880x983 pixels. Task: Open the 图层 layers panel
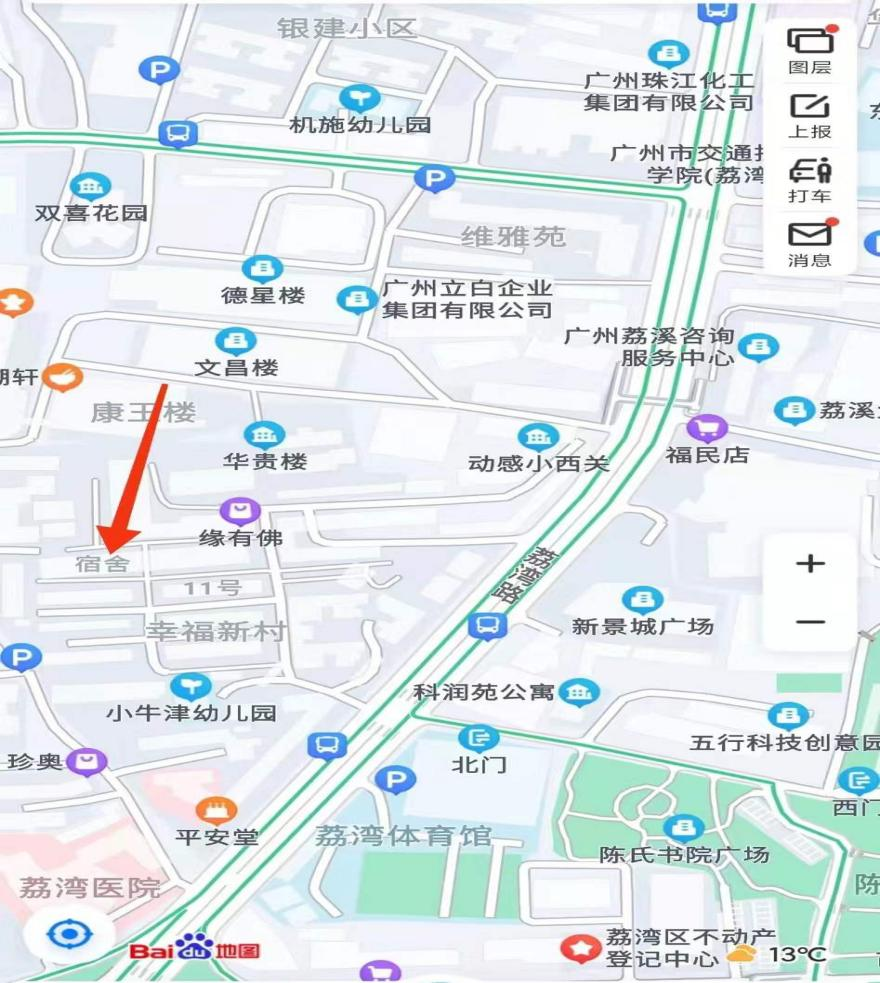coord(810,49)
